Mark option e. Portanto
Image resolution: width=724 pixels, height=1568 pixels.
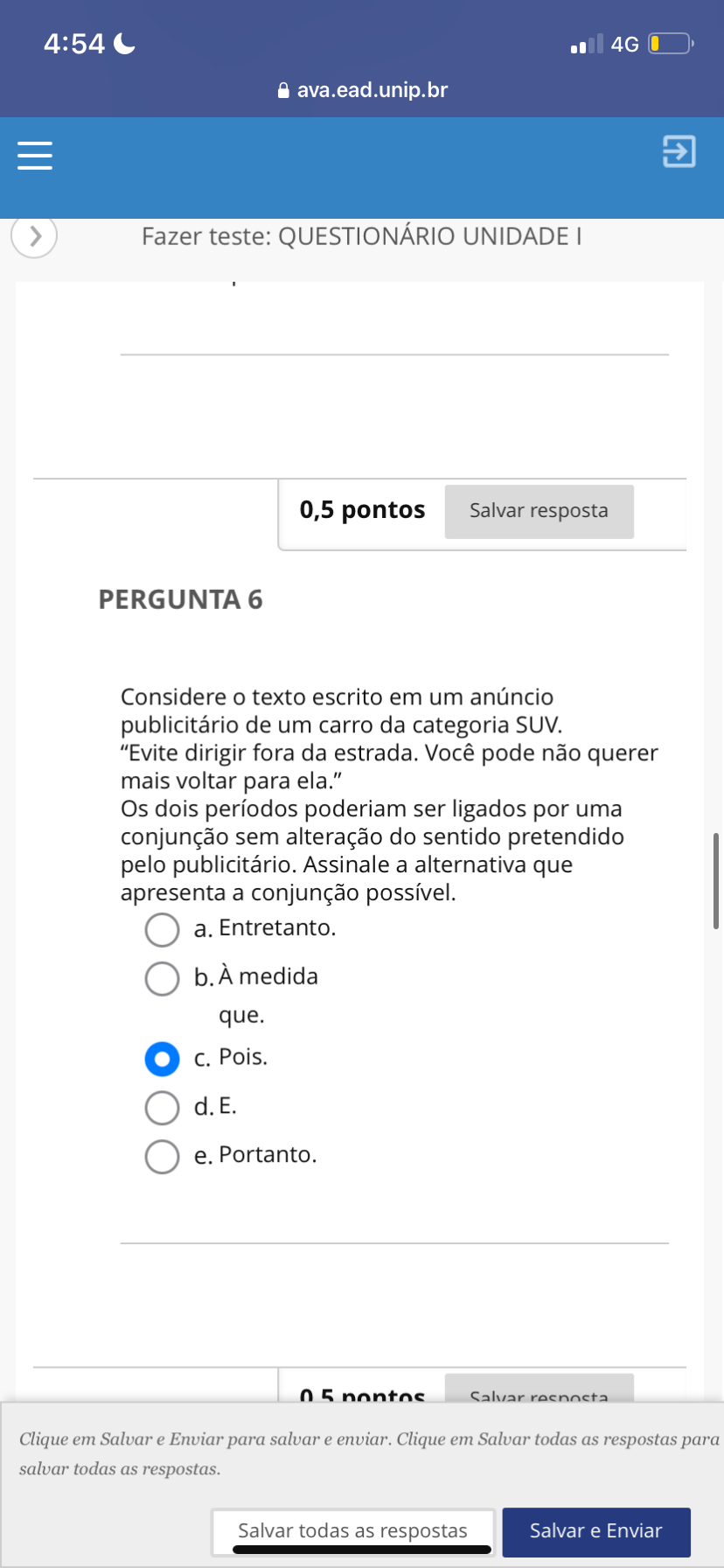[x=162, y=1156]
